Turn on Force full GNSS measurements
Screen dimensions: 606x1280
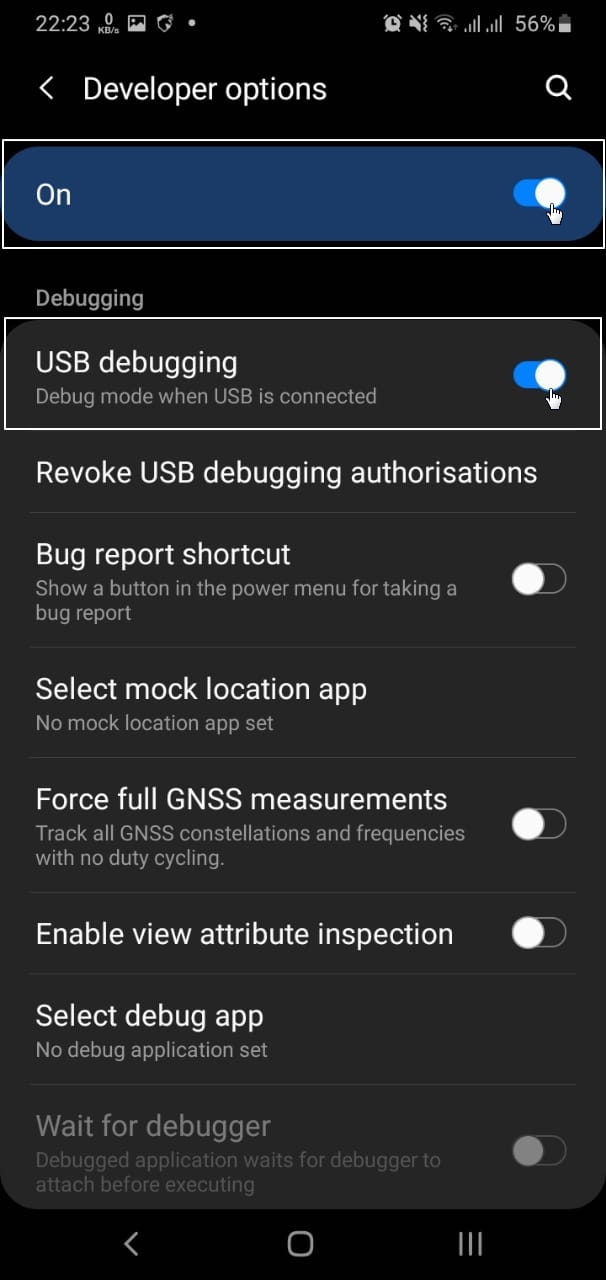[x=540, y=824]
